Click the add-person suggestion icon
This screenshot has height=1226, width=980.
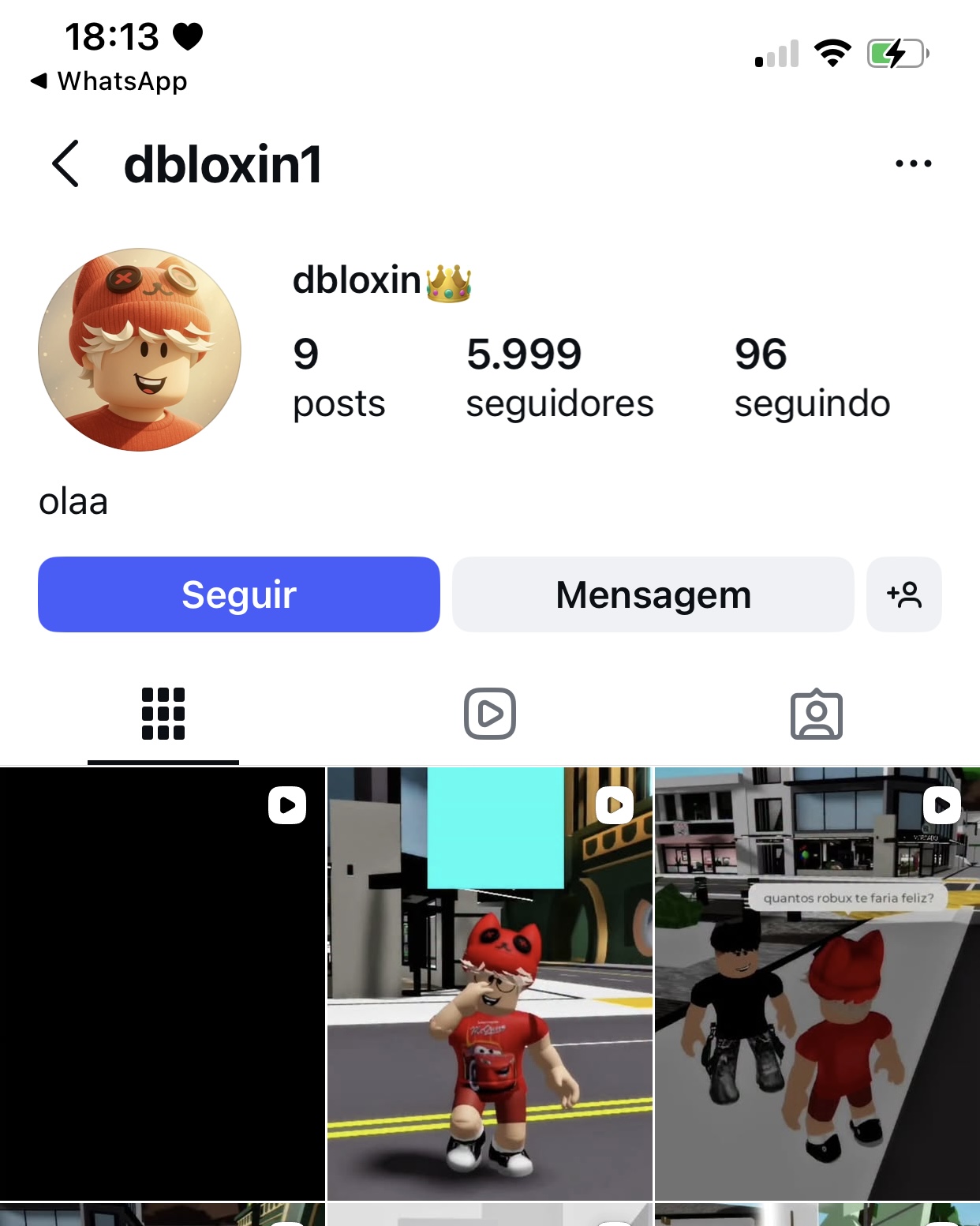tap(903, 594)
